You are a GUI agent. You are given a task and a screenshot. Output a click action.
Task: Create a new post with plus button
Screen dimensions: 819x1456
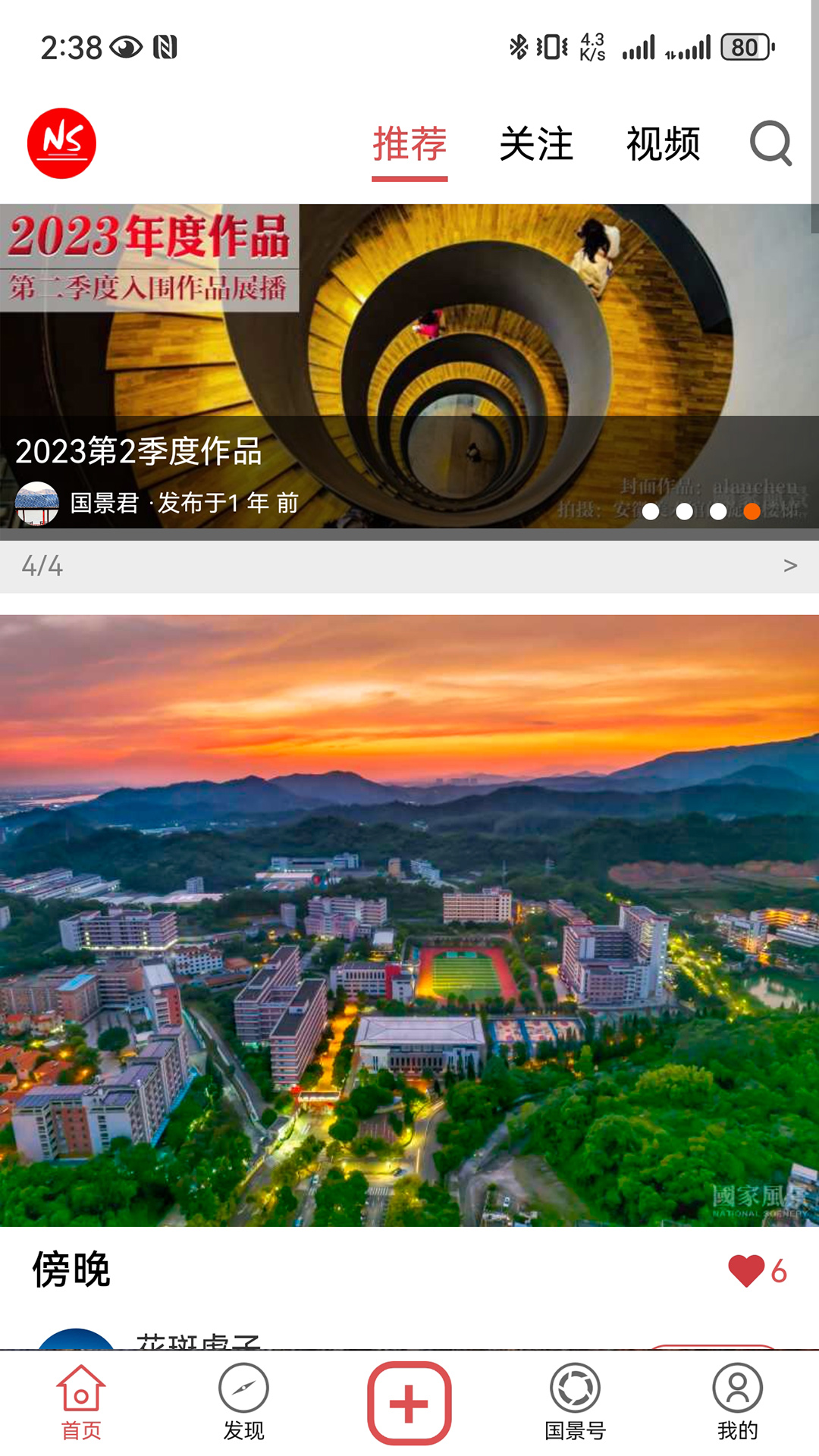point(409,1403)
